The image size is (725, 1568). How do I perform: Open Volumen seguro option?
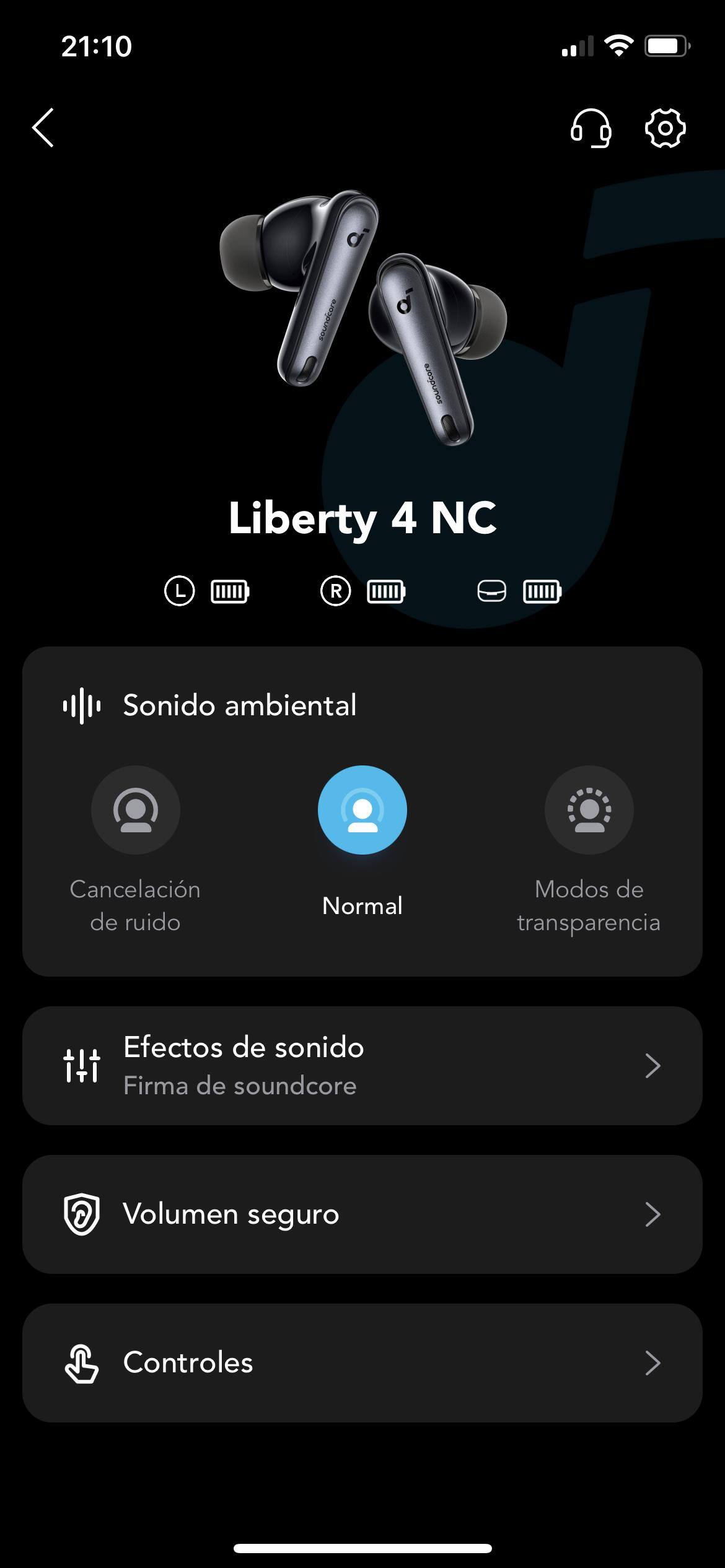coord(362,1214)
